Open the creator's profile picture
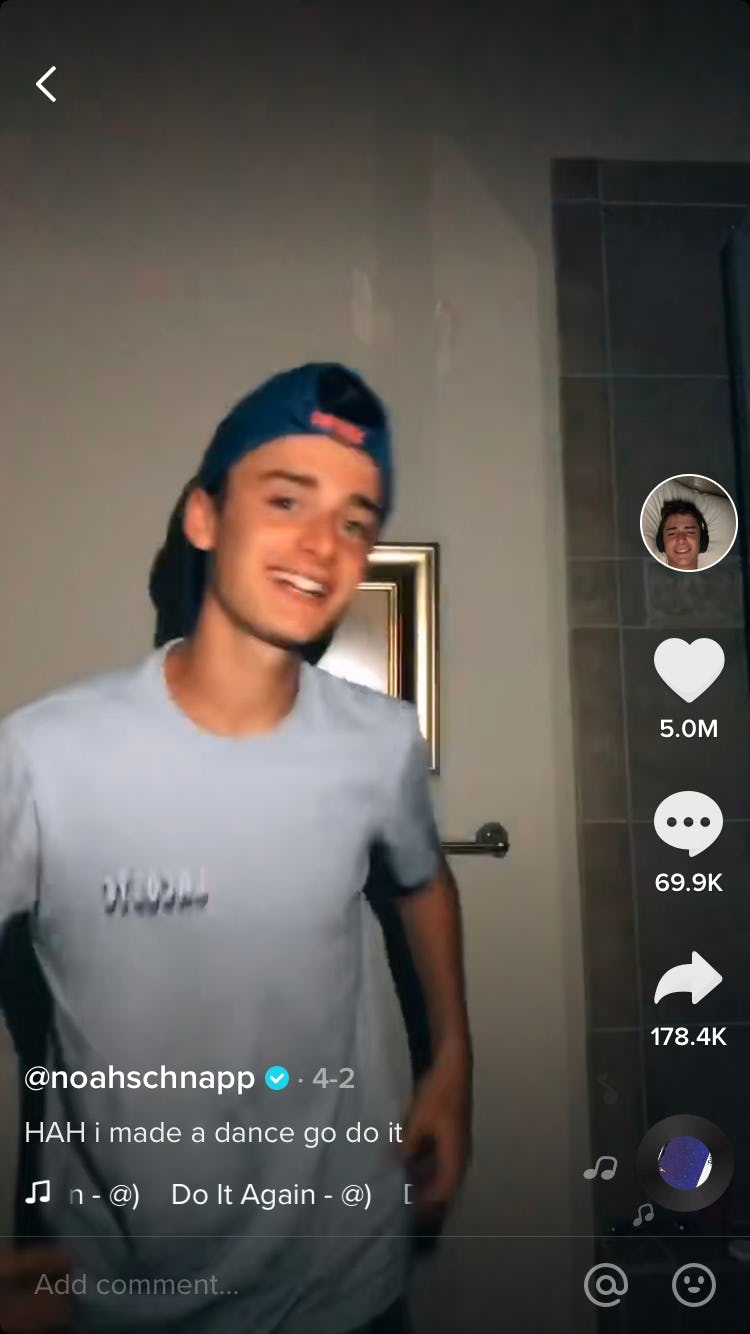This screenshot has width=750, height=1334. click(x=688, y=523)
